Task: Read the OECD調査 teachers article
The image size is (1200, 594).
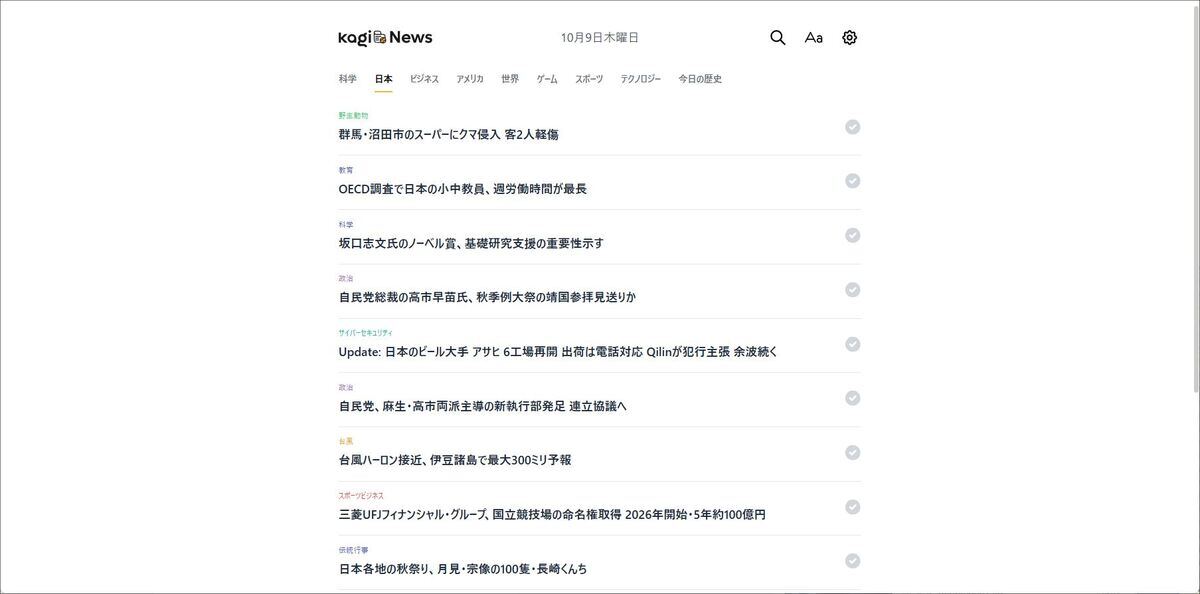Action: (x=462, y=189)
